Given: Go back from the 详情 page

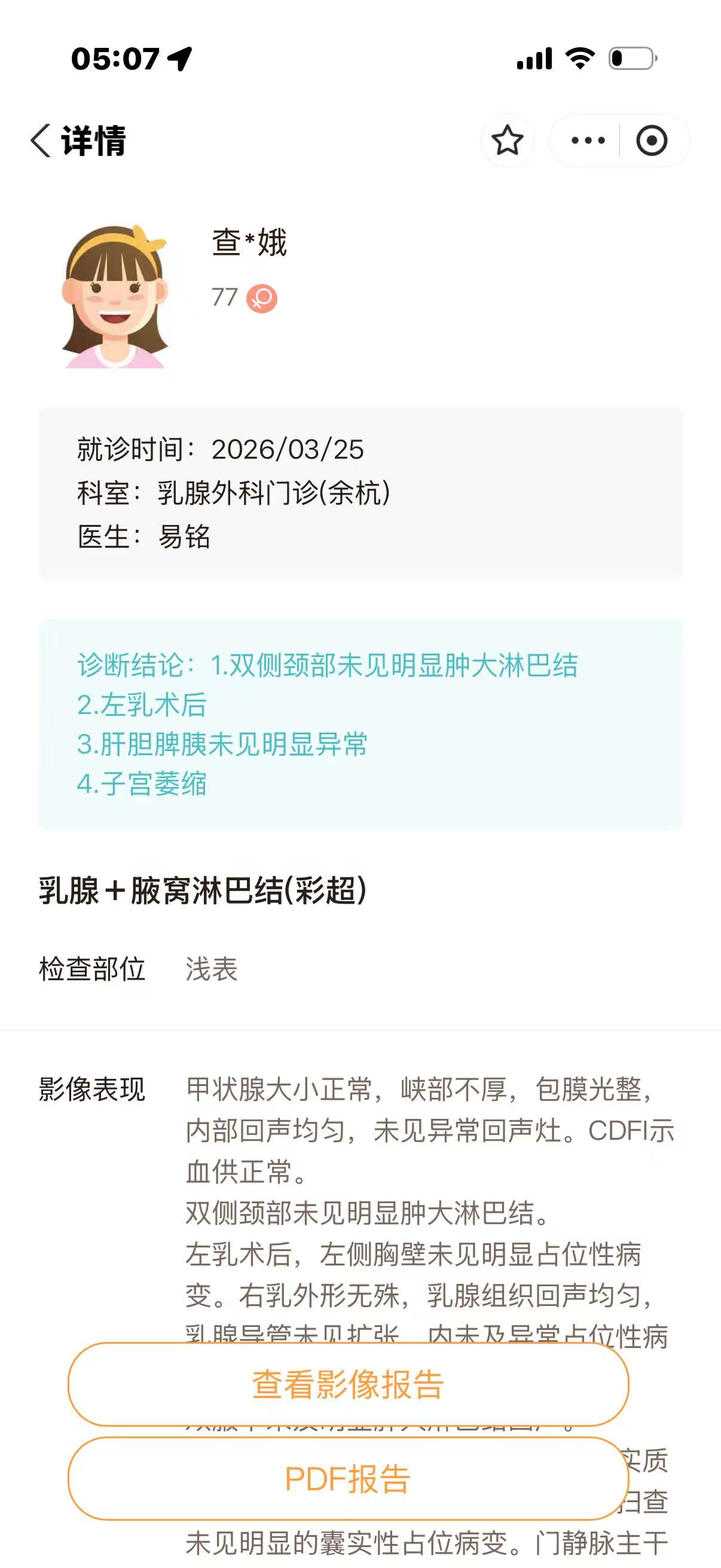Looking at the screenshot, I should click(x=41, y=141).
